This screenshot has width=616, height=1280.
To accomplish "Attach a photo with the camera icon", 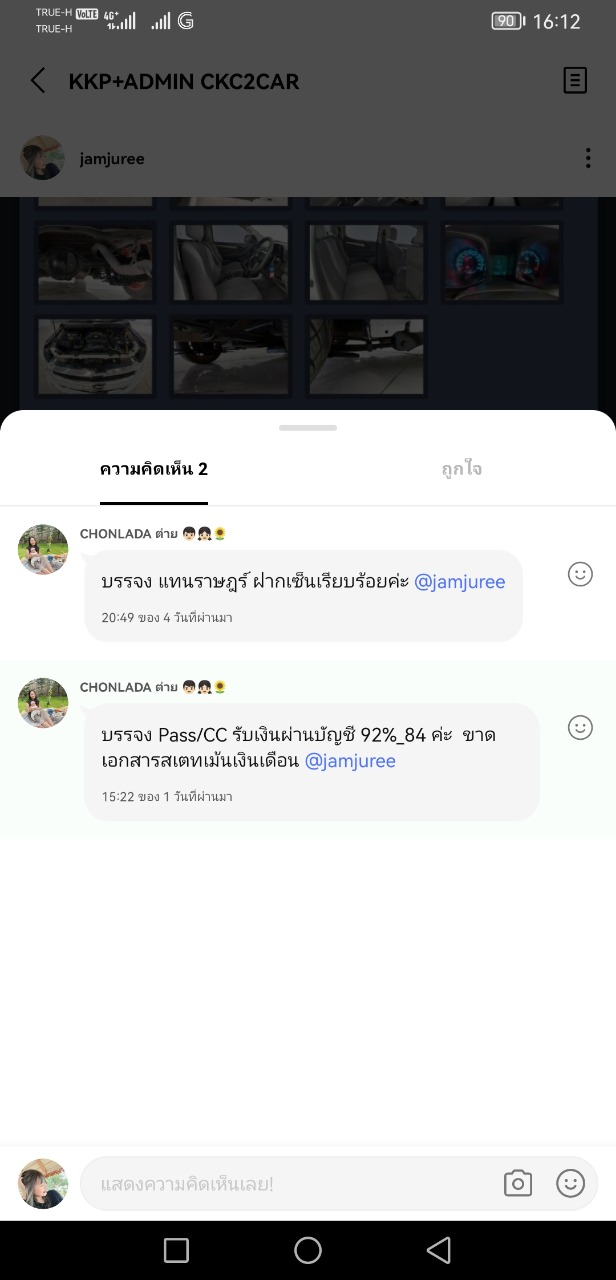I will coord(517,1184).
